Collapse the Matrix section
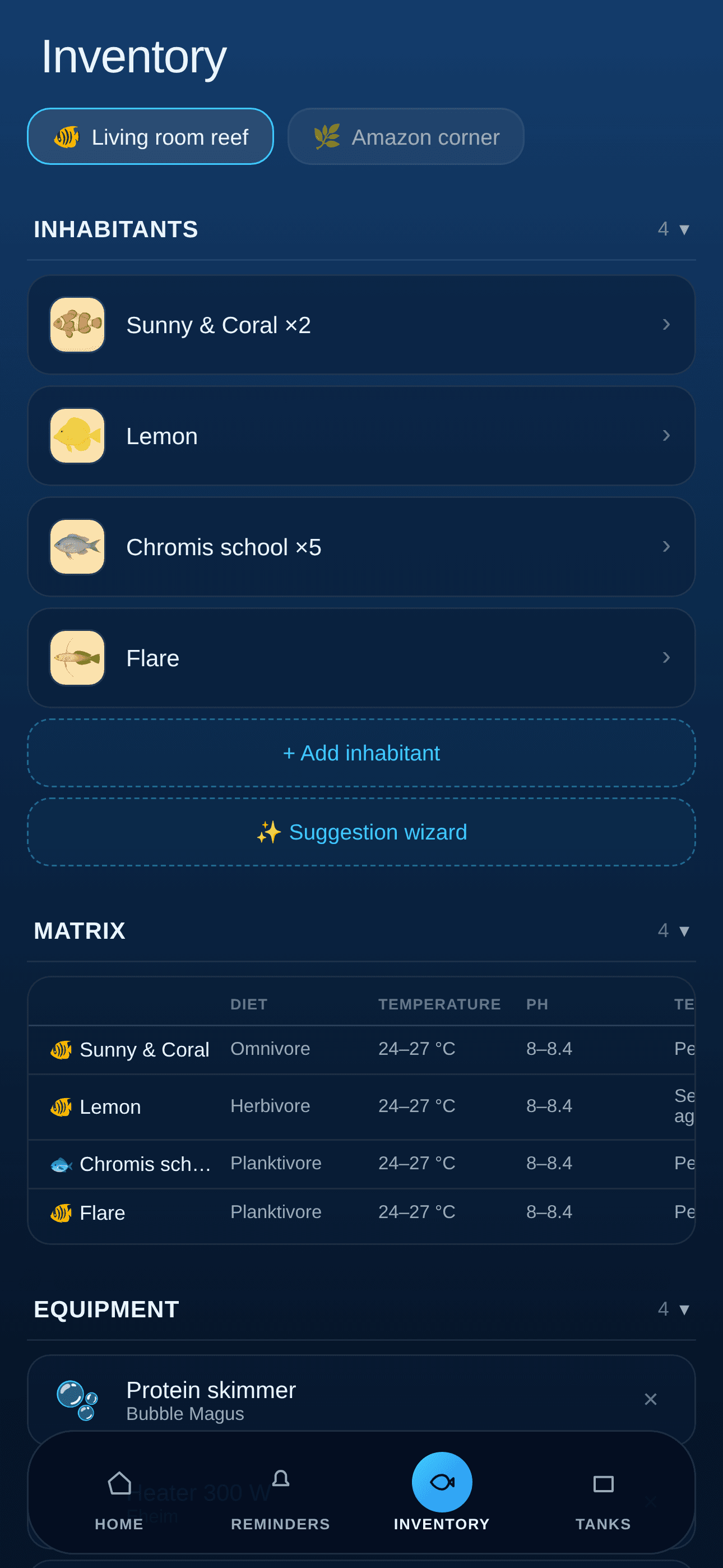 (x=673, y=931)
